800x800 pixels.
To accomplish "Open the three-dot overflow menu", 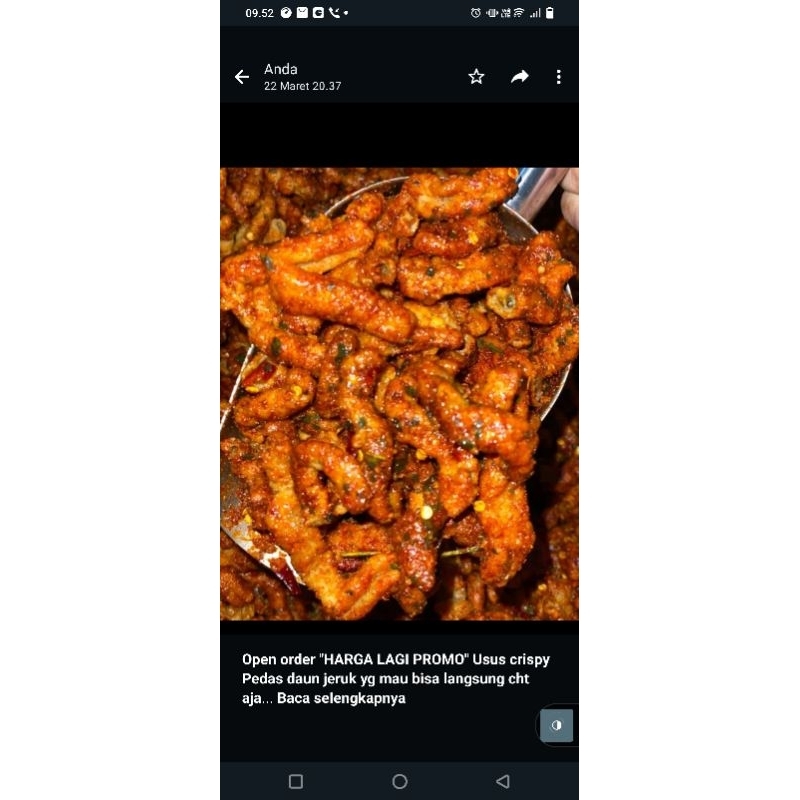I will (559, 77).
